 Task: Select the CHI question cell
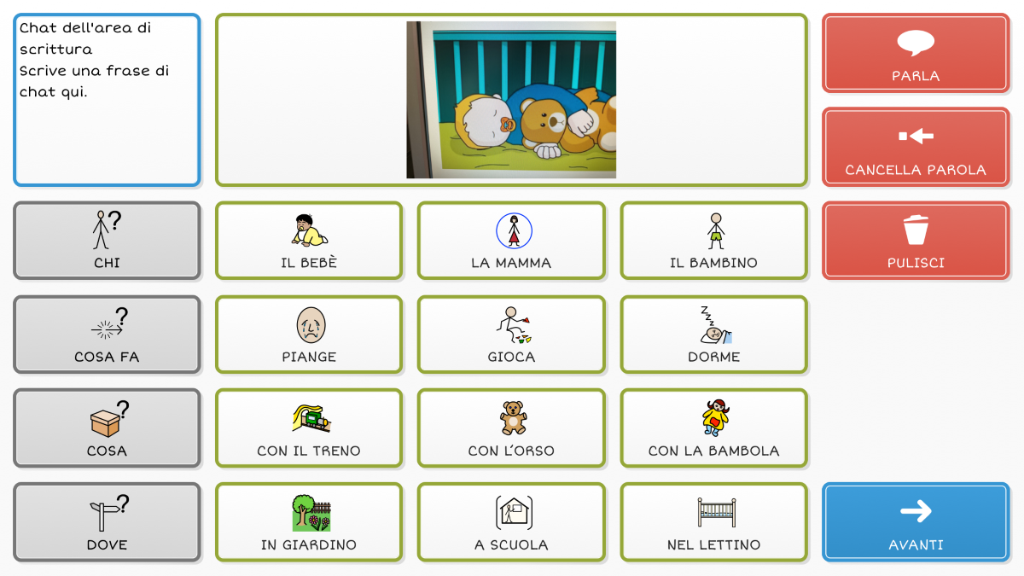pyautogui.click(x=107, y=240)
